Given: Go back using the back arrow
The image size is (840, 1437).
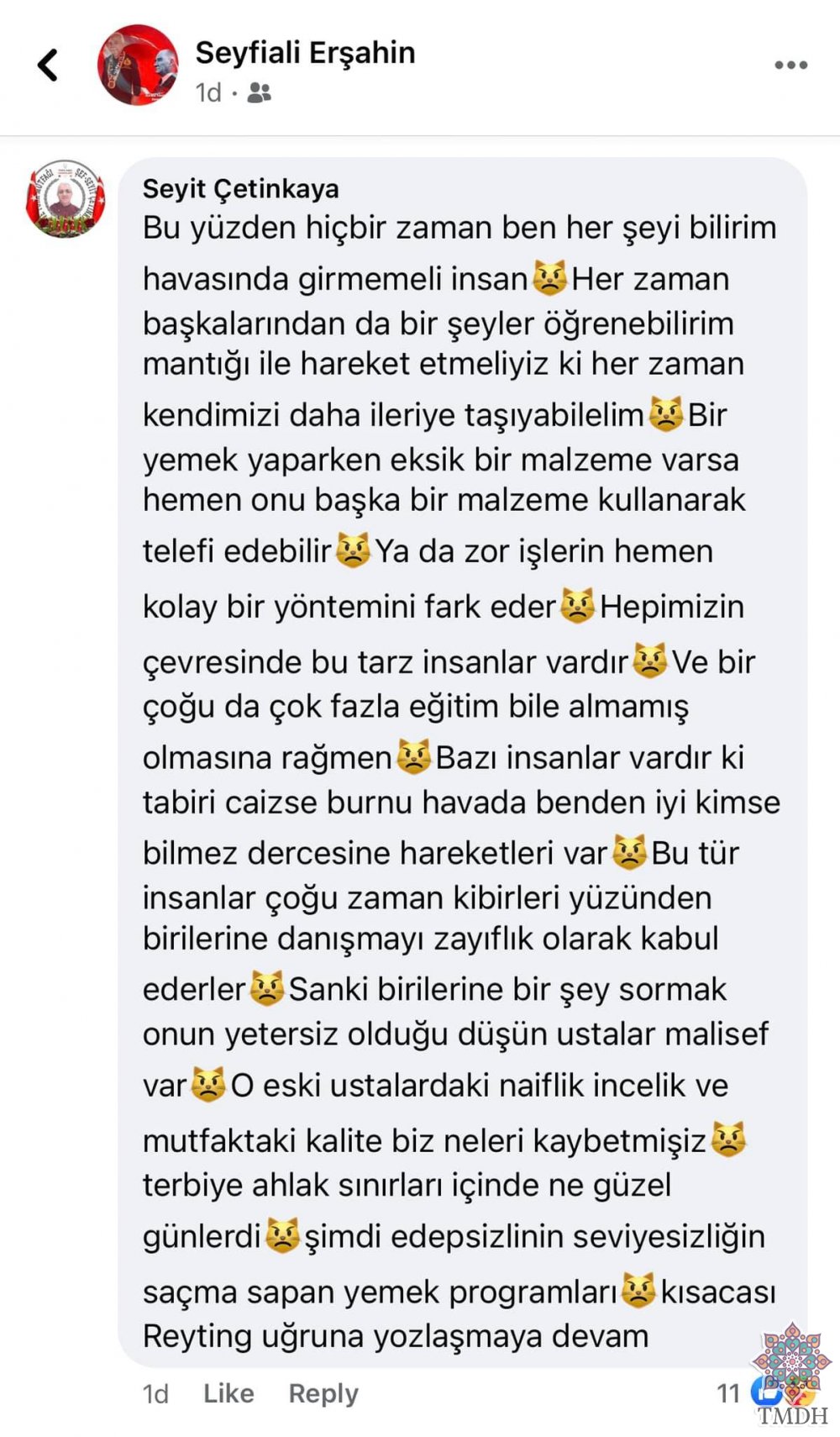Looking at the screenshot, I should coord(48,65).
